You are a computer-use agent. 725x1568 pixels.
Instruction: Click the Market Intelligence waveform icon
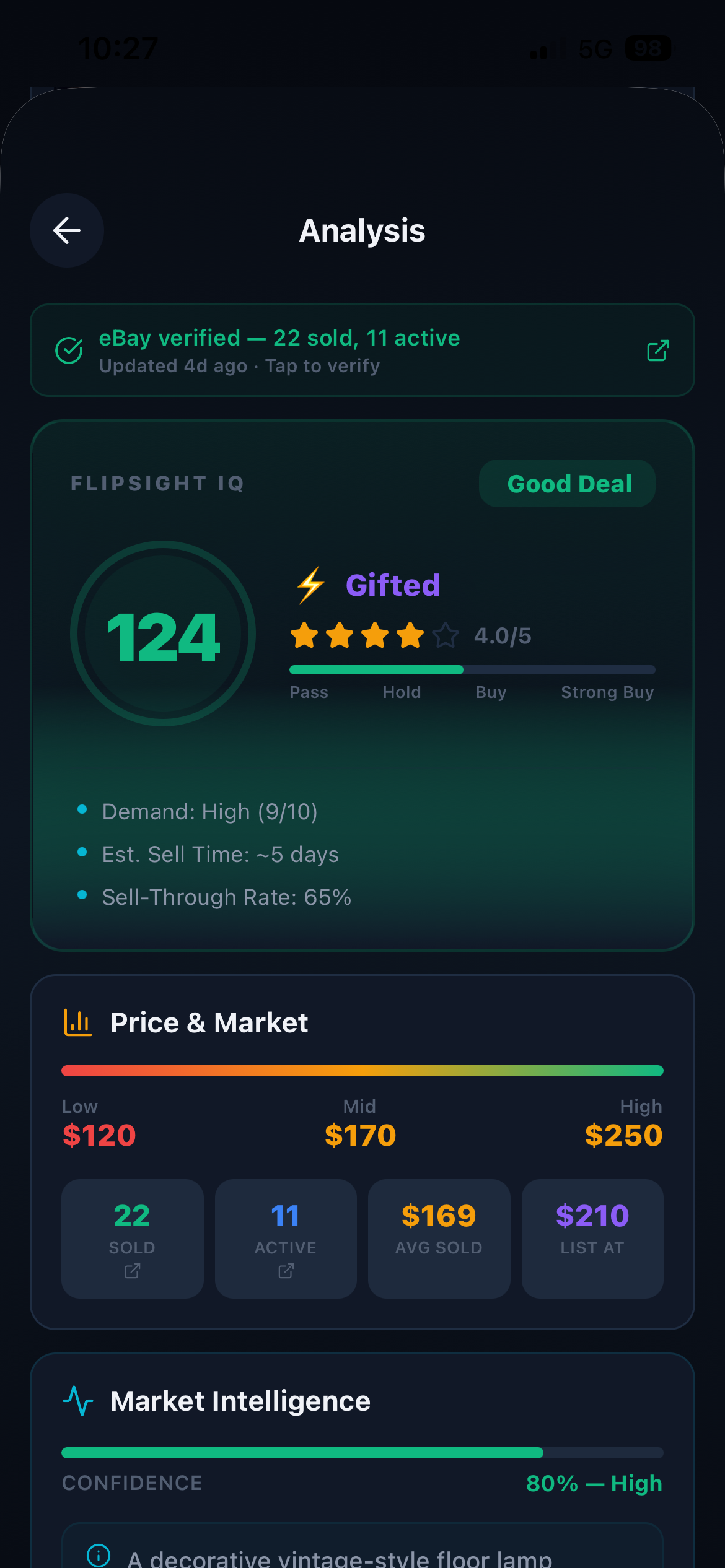[78, 1401]
